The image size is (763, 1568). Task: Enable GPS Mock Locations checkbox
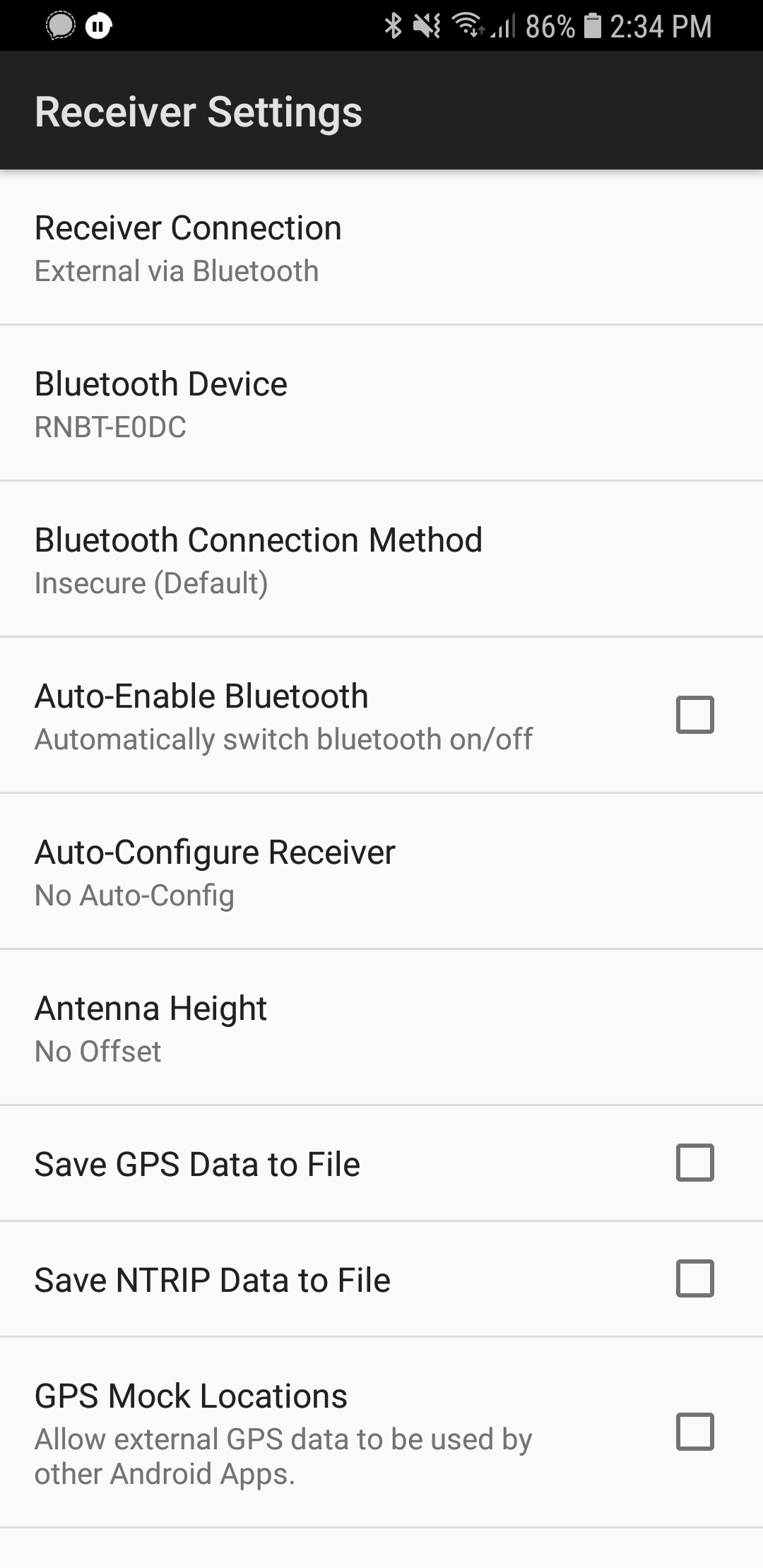(x=695, y=1432)
